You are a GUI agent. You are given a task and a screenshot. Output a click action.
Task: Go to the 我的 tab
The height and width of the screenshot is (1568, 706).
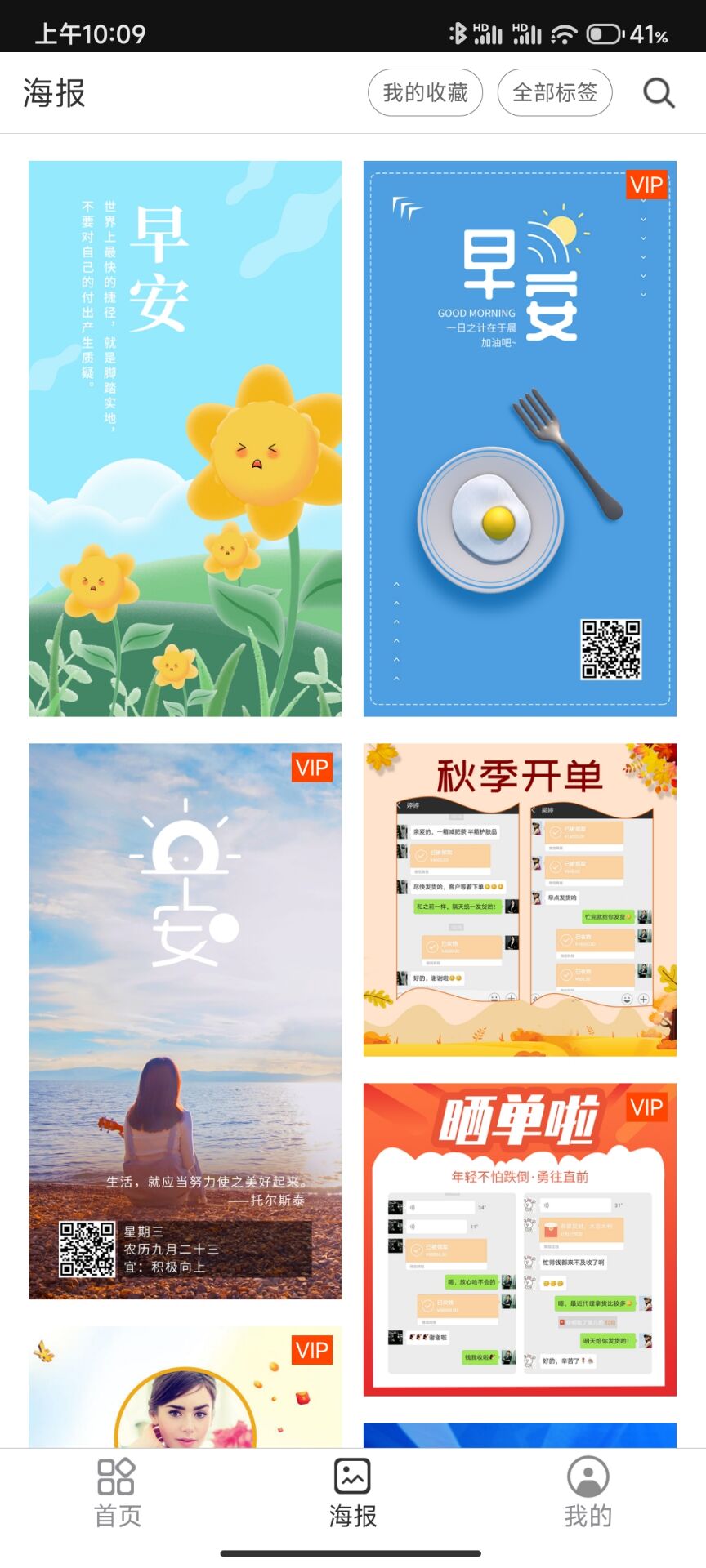588,1493
